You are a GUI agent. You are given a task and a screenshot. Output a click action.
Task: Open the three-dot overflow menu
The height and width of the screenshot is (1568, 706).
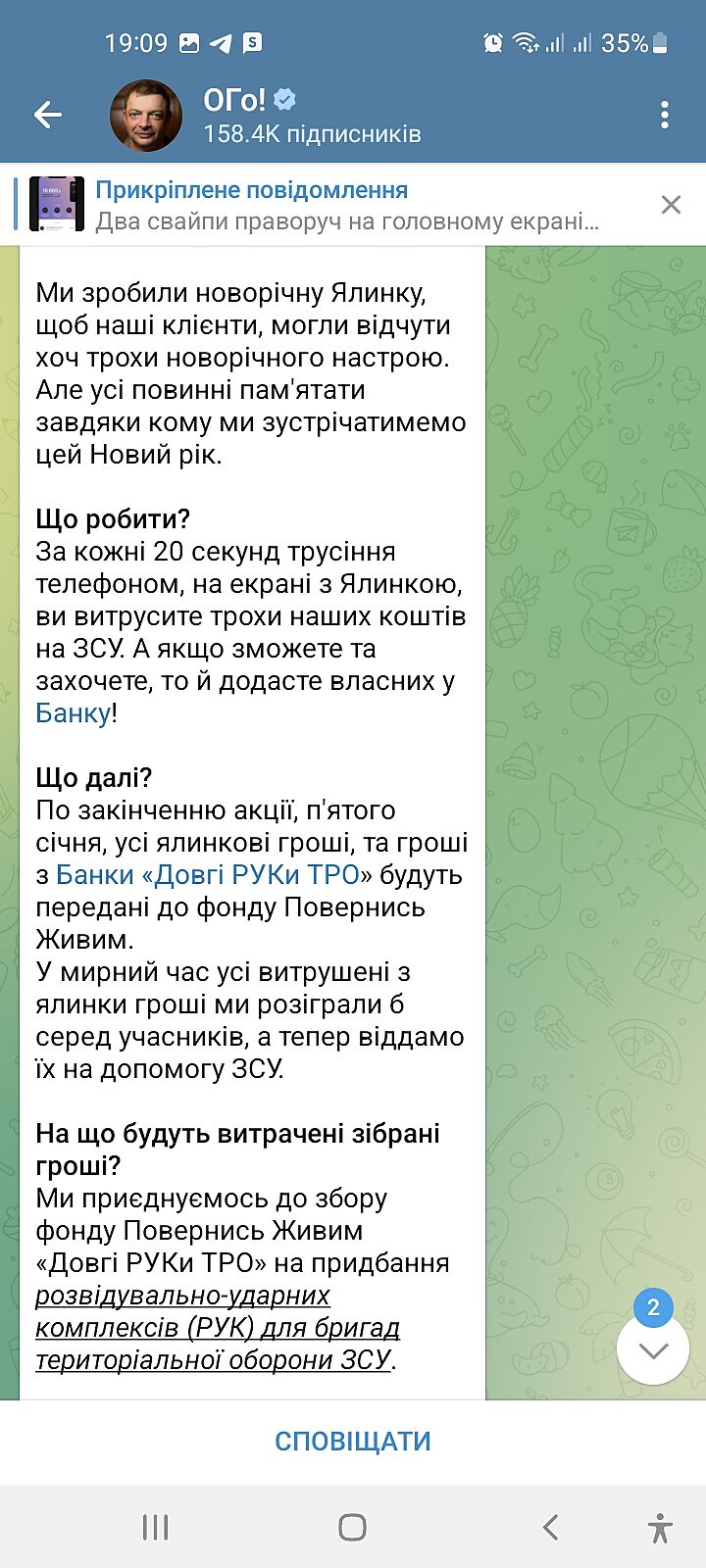click(664, 115)
